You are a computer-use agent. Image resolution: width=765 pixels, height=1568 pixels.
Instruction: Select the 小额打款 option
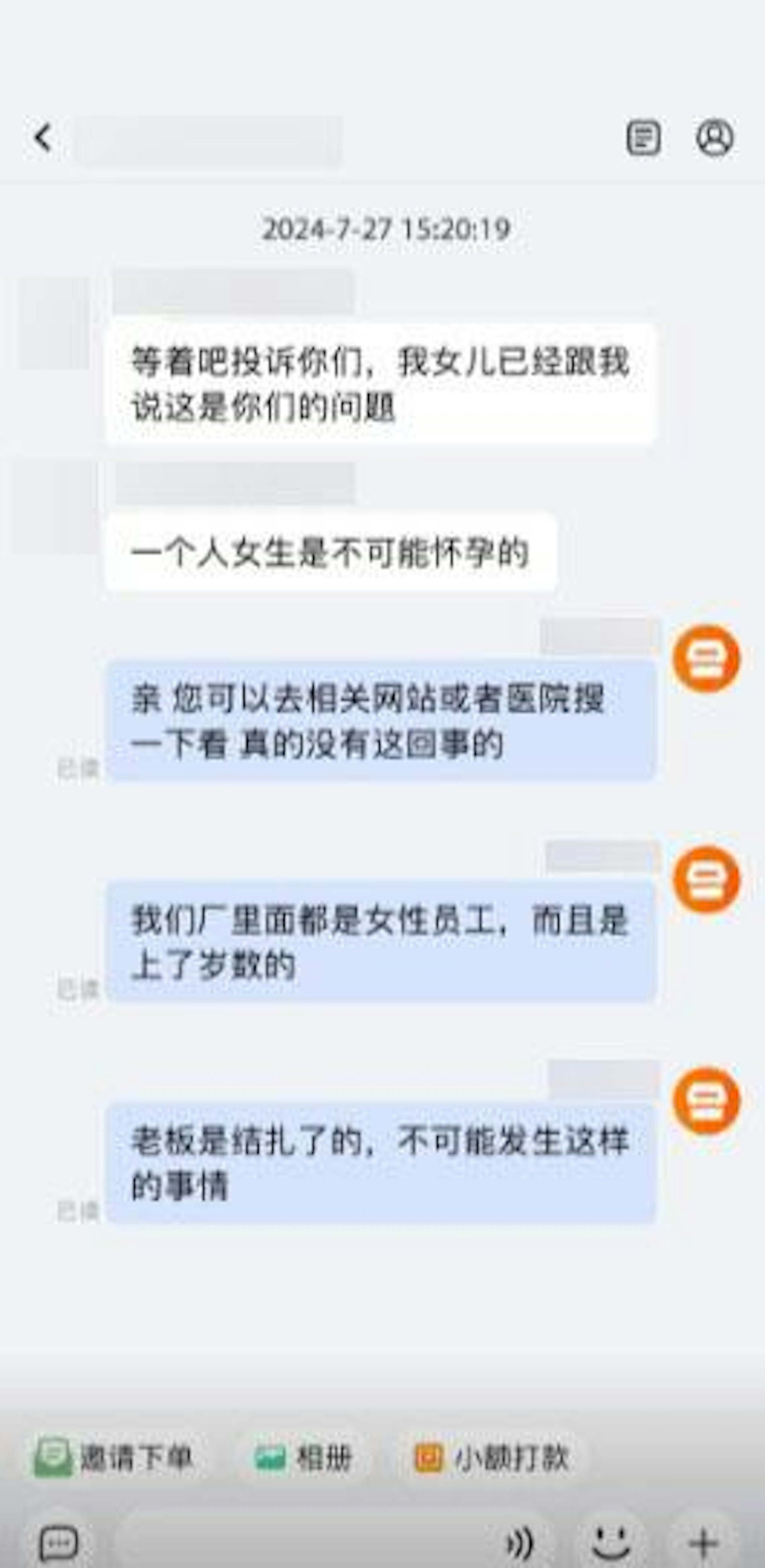pos(492,1458)
